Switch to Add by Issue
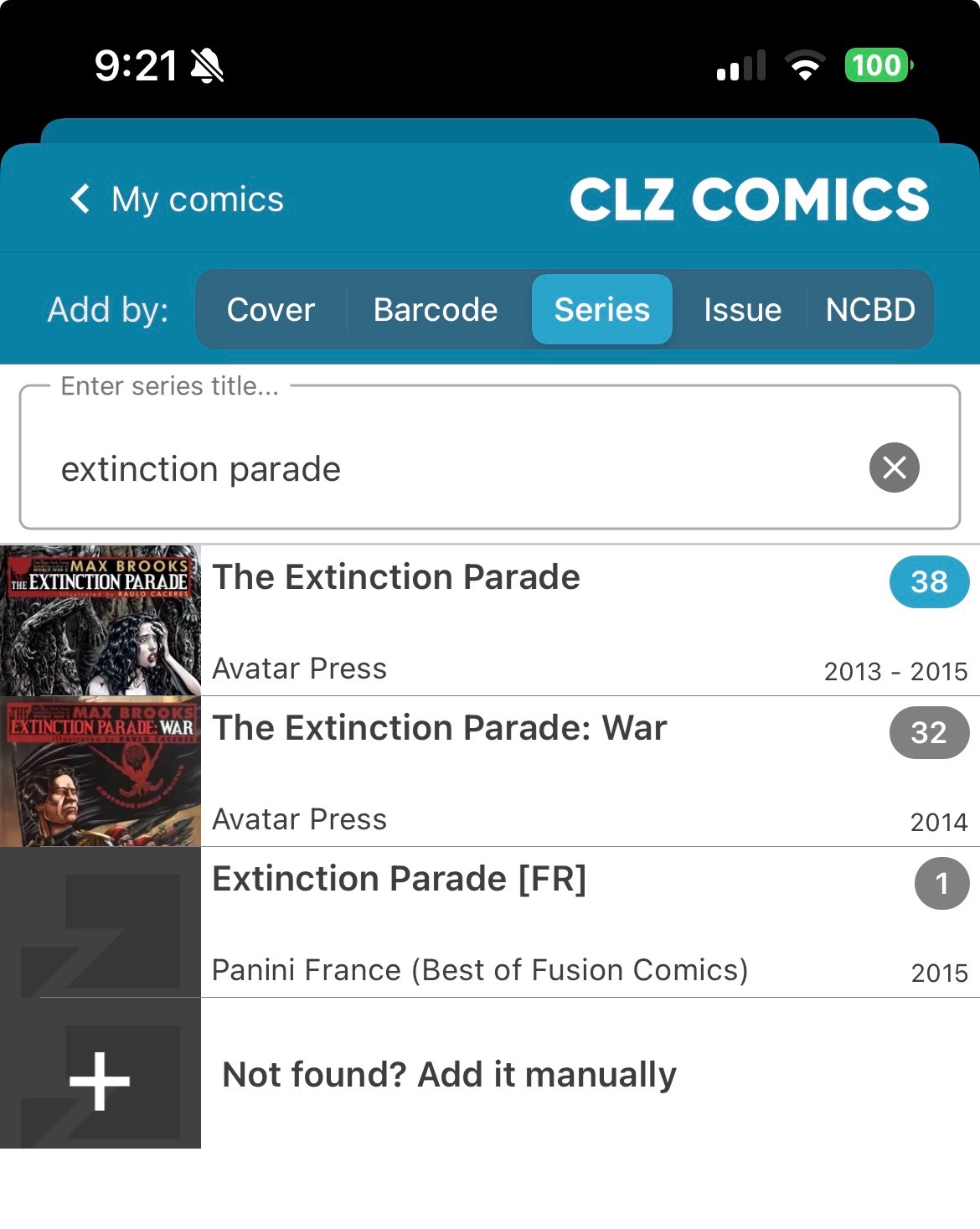The width and height of the screenshot is (980, 1229). [742, 309]
